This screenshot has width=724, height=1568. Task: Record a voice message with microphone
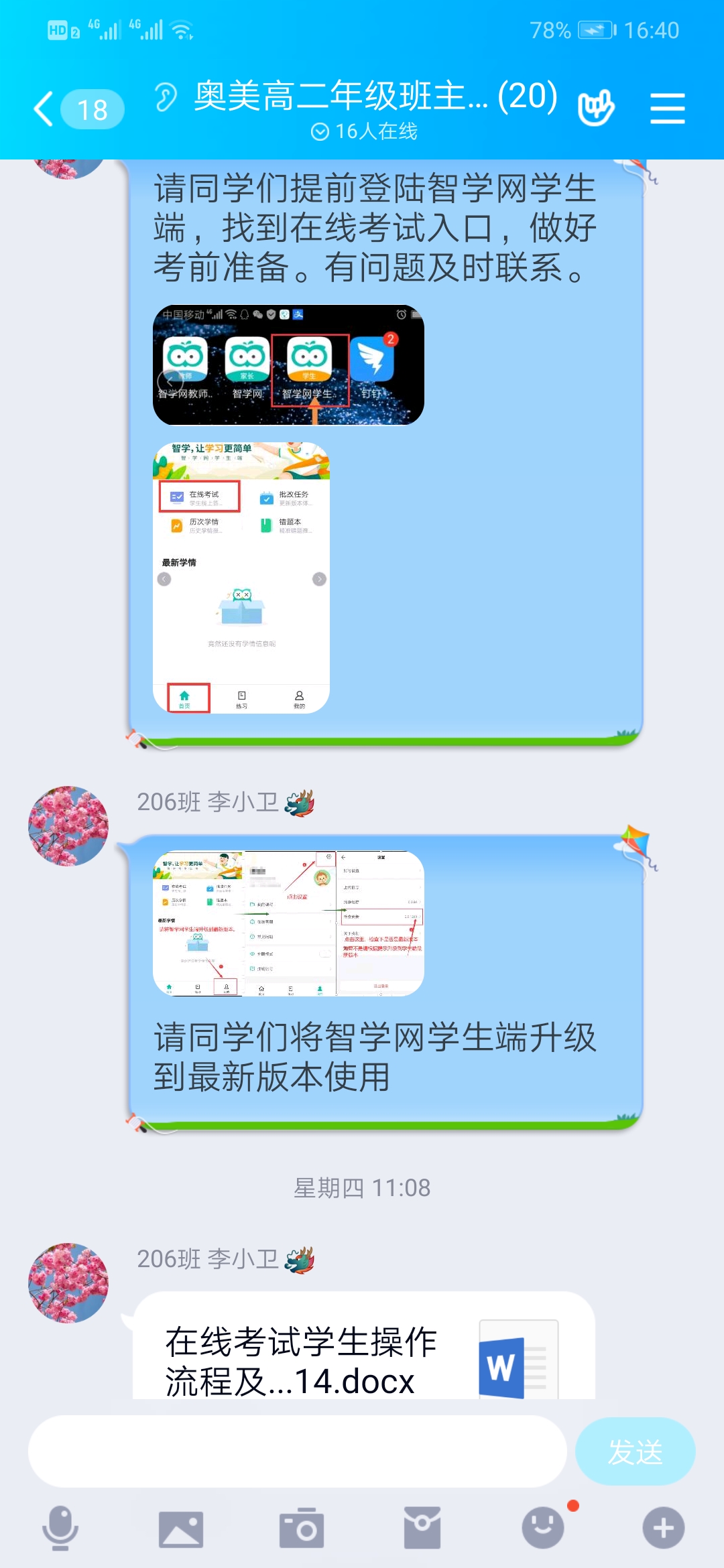click(60, 1528)
